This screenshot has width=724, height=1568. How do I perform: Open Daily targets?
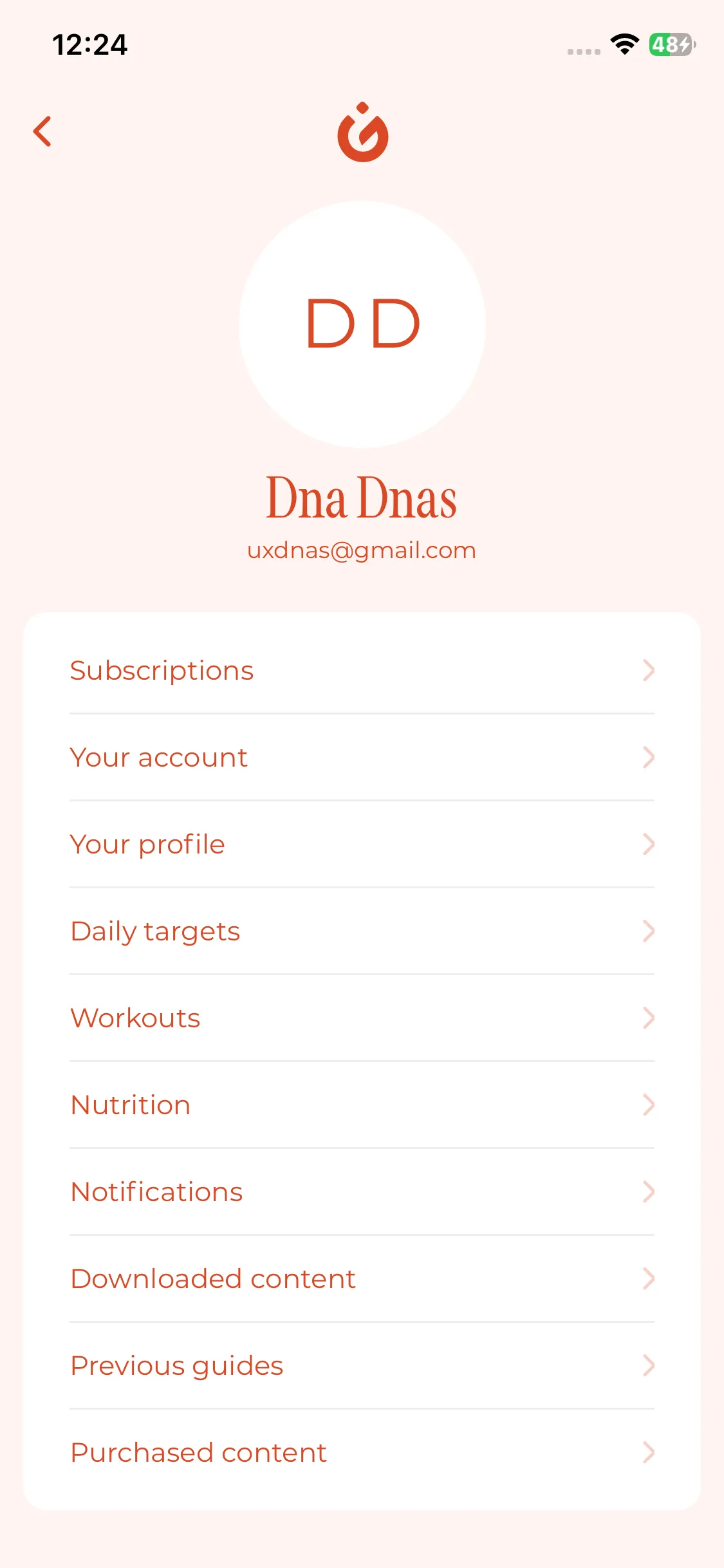point(362,931)
